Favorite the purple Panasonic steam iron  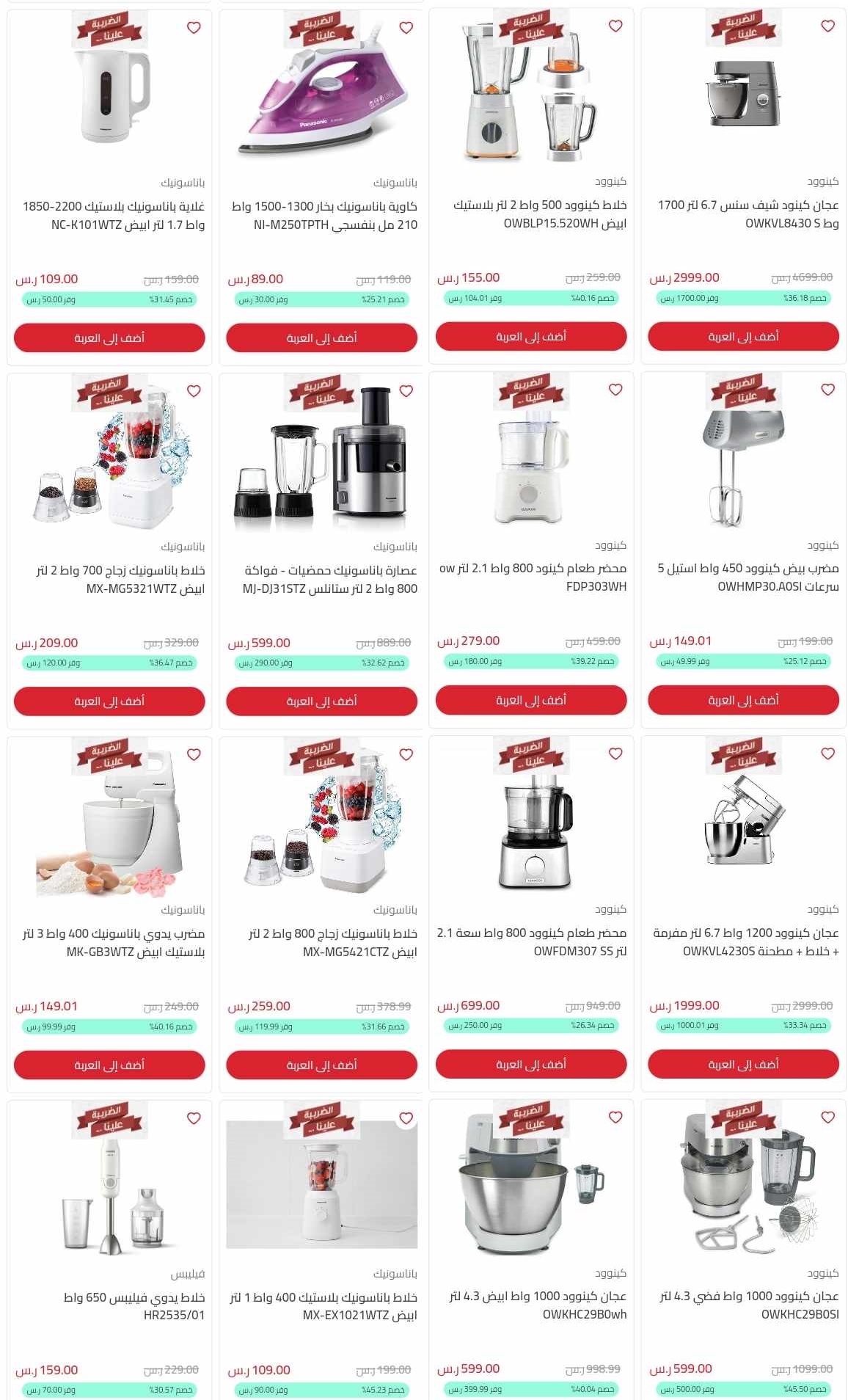[x=406, y=27]
